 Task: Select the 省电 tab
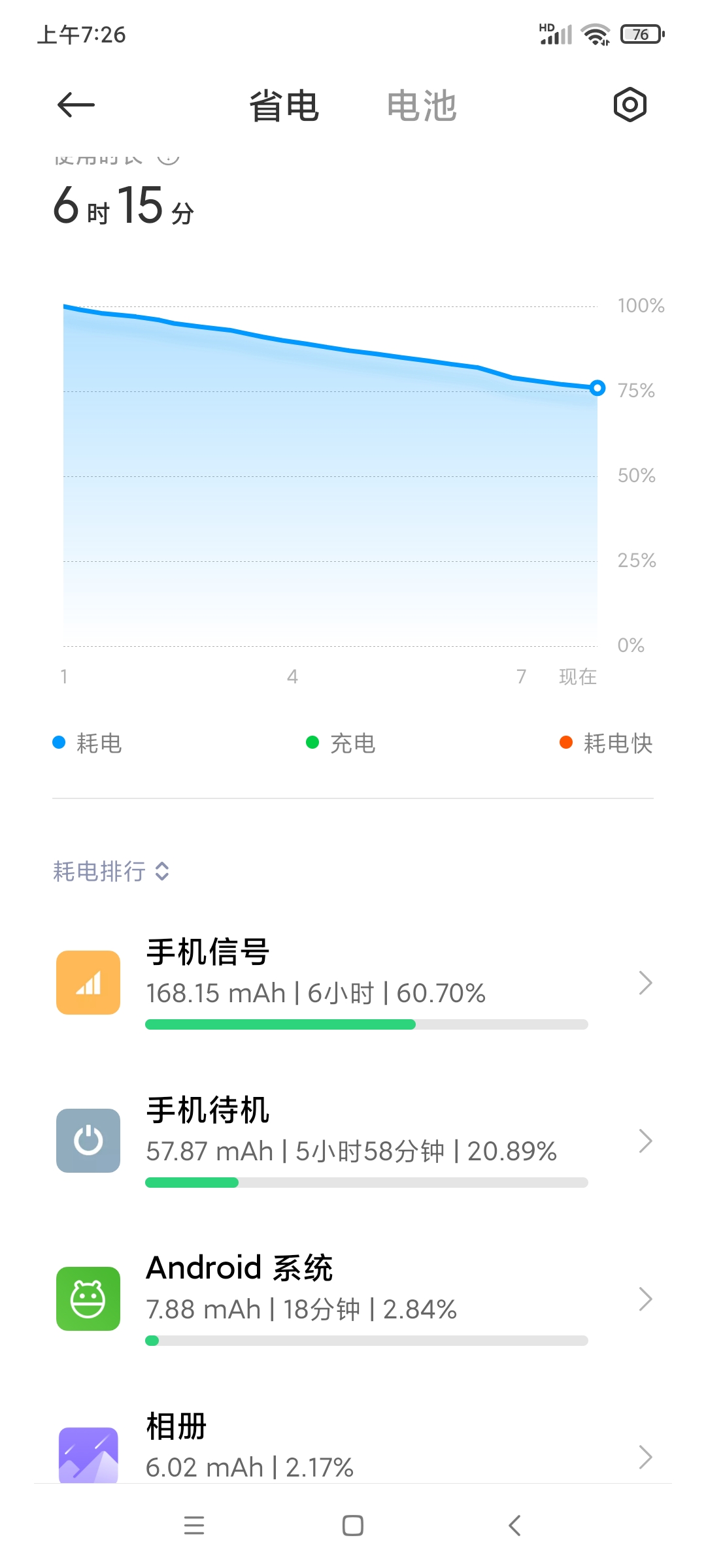(x=284, y=106)
